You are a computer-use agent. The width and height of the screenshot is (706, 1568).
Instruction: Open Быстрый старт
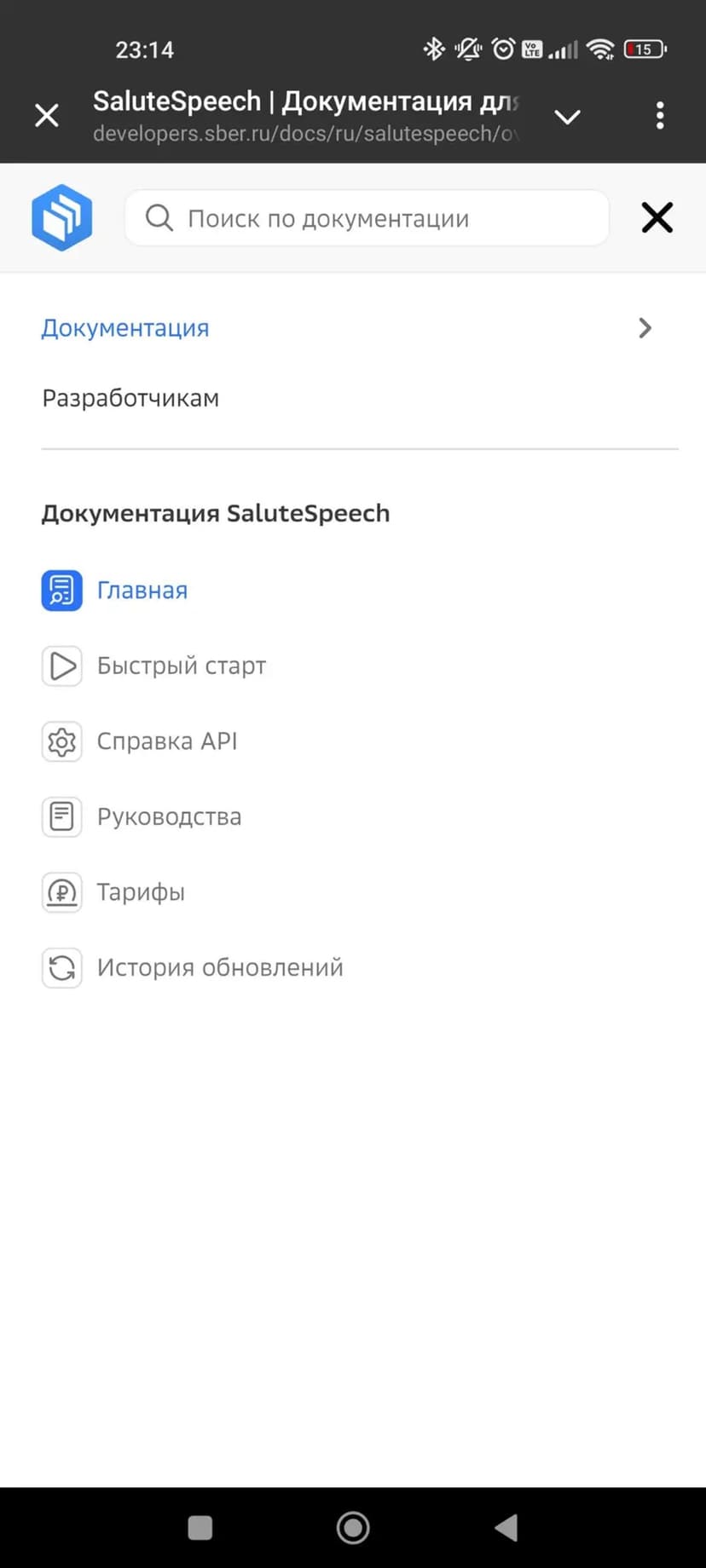tap(181, 666)
